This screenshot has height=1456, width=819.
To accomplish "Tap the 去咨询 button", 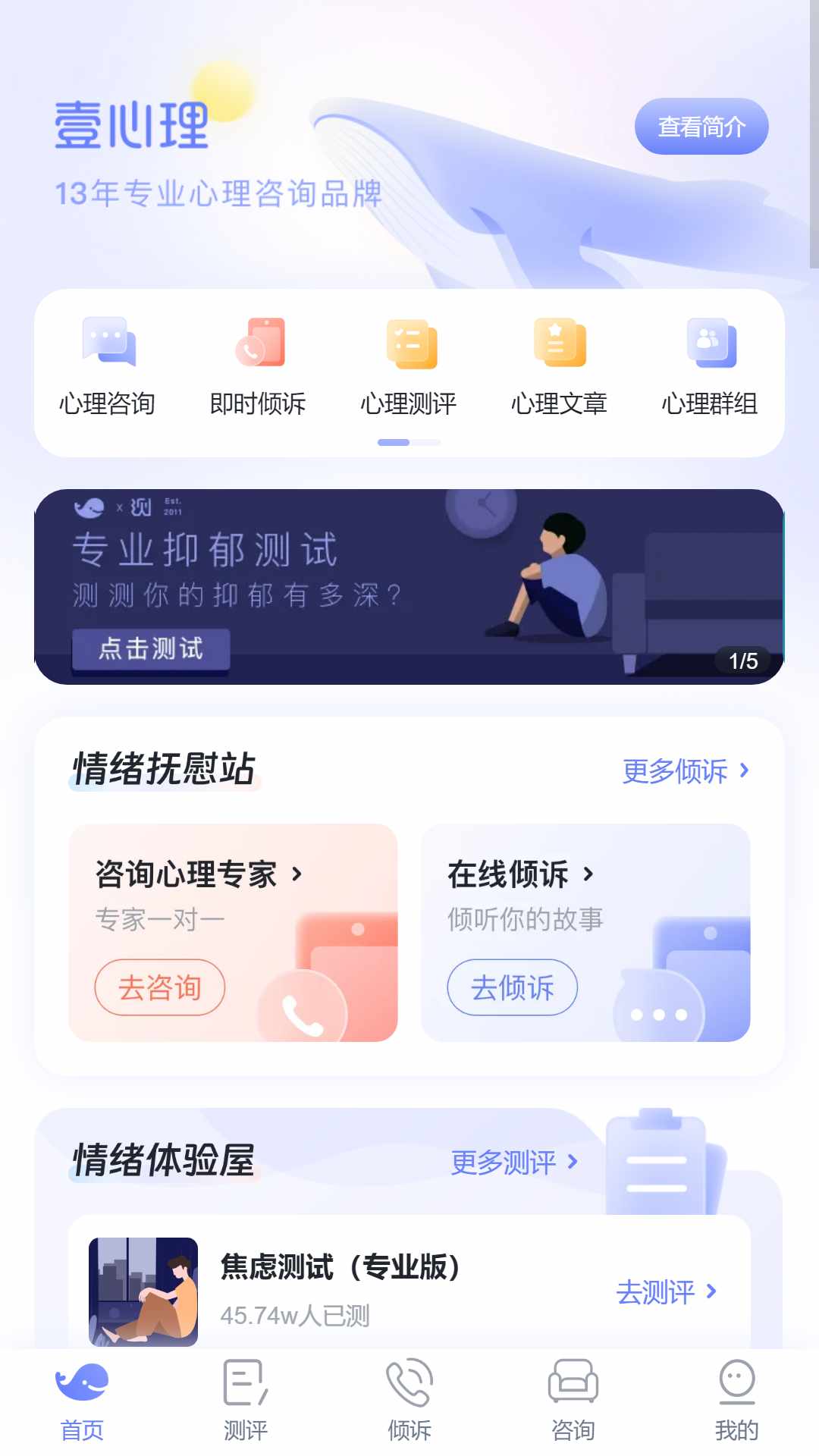I will tap(160, 987).
